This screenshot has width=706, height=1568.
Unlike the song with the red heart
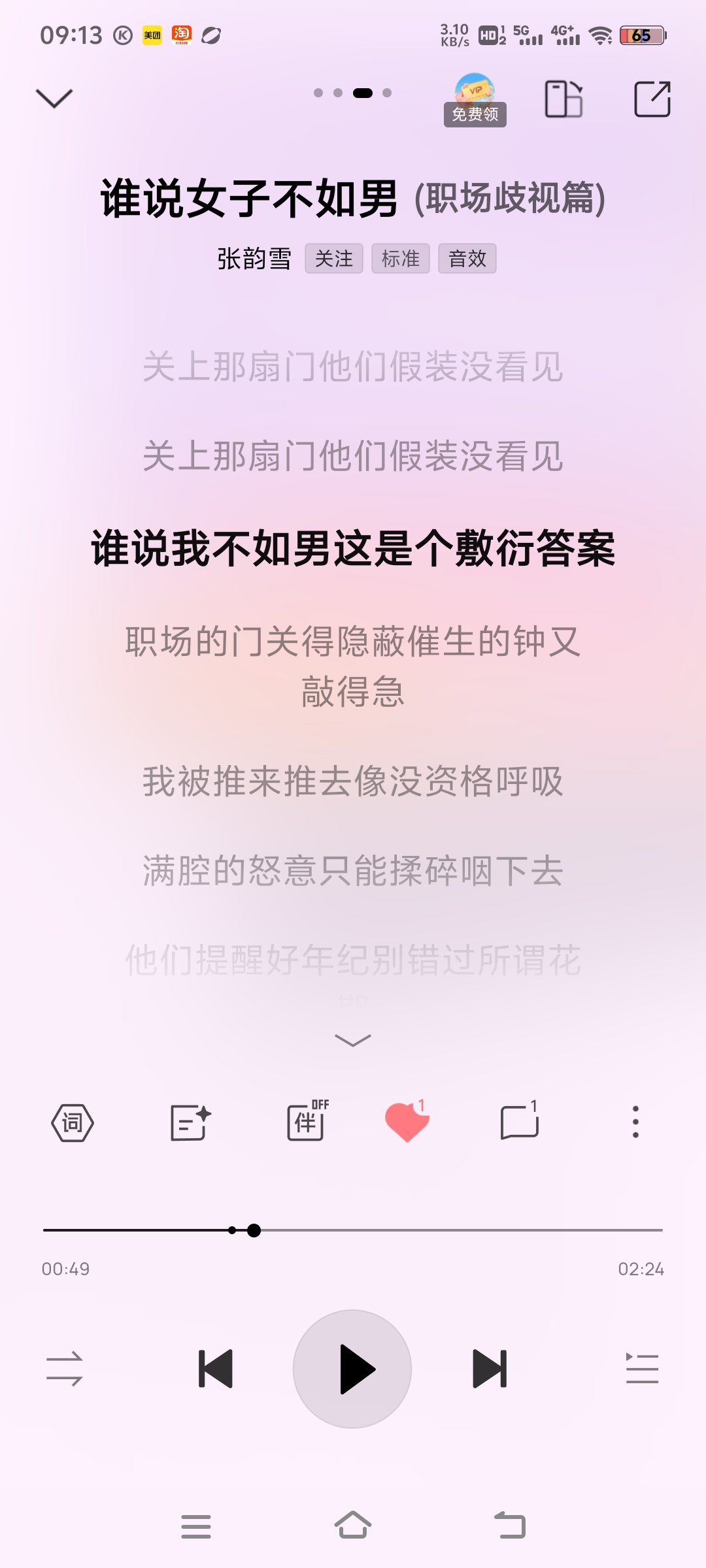point(407,1121)
